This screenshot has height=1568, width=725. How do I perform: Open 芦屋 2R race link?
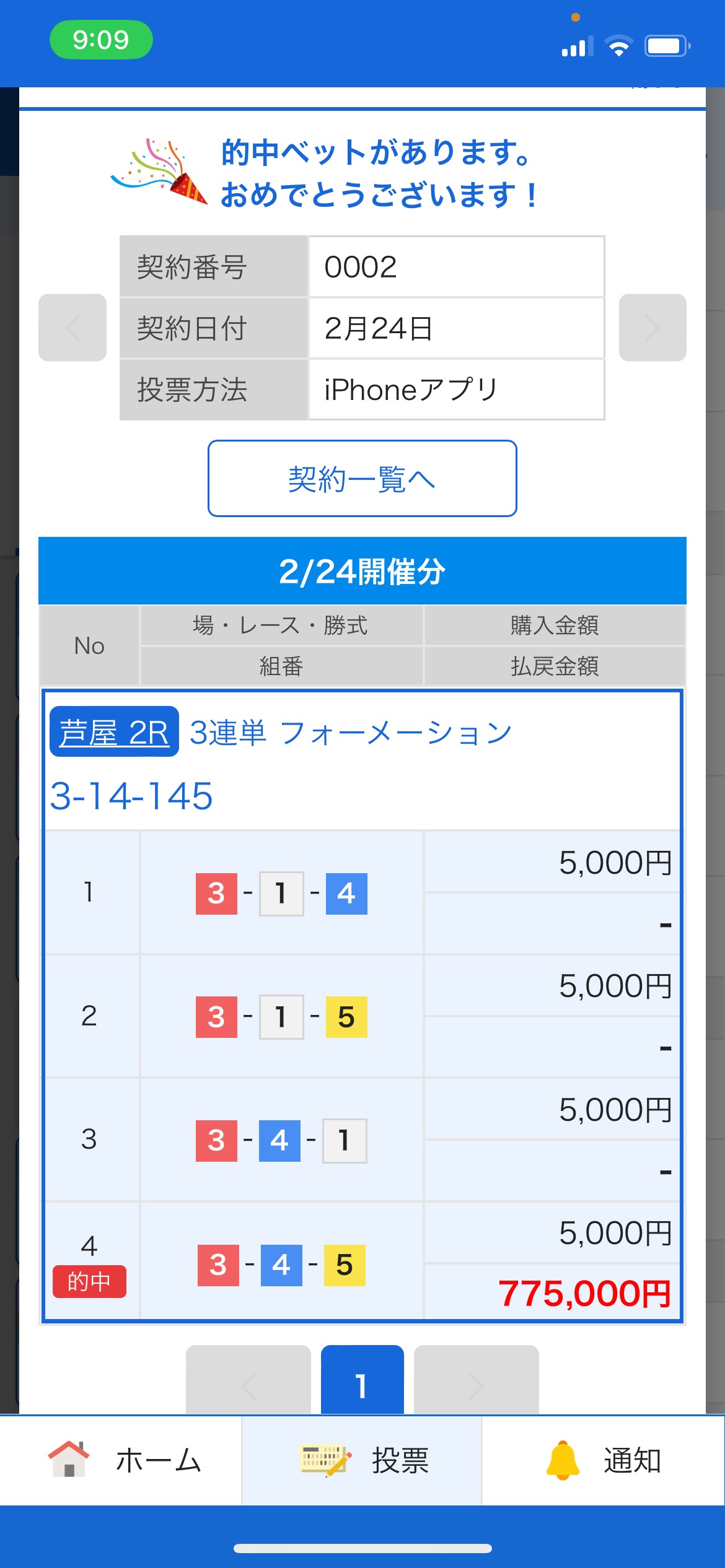(114, 732)
